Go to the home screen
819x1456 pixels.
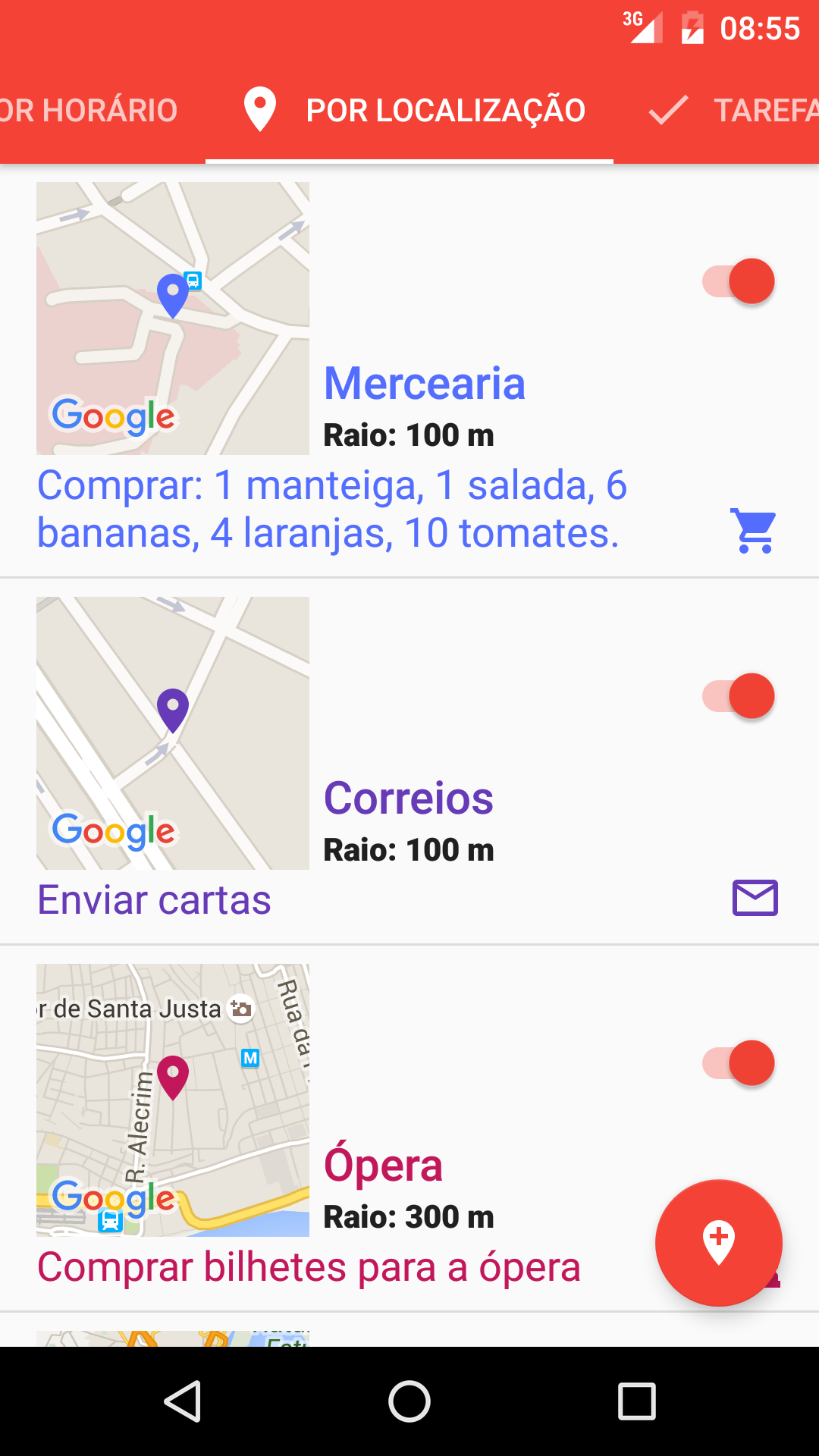(x=409, y=1401)
